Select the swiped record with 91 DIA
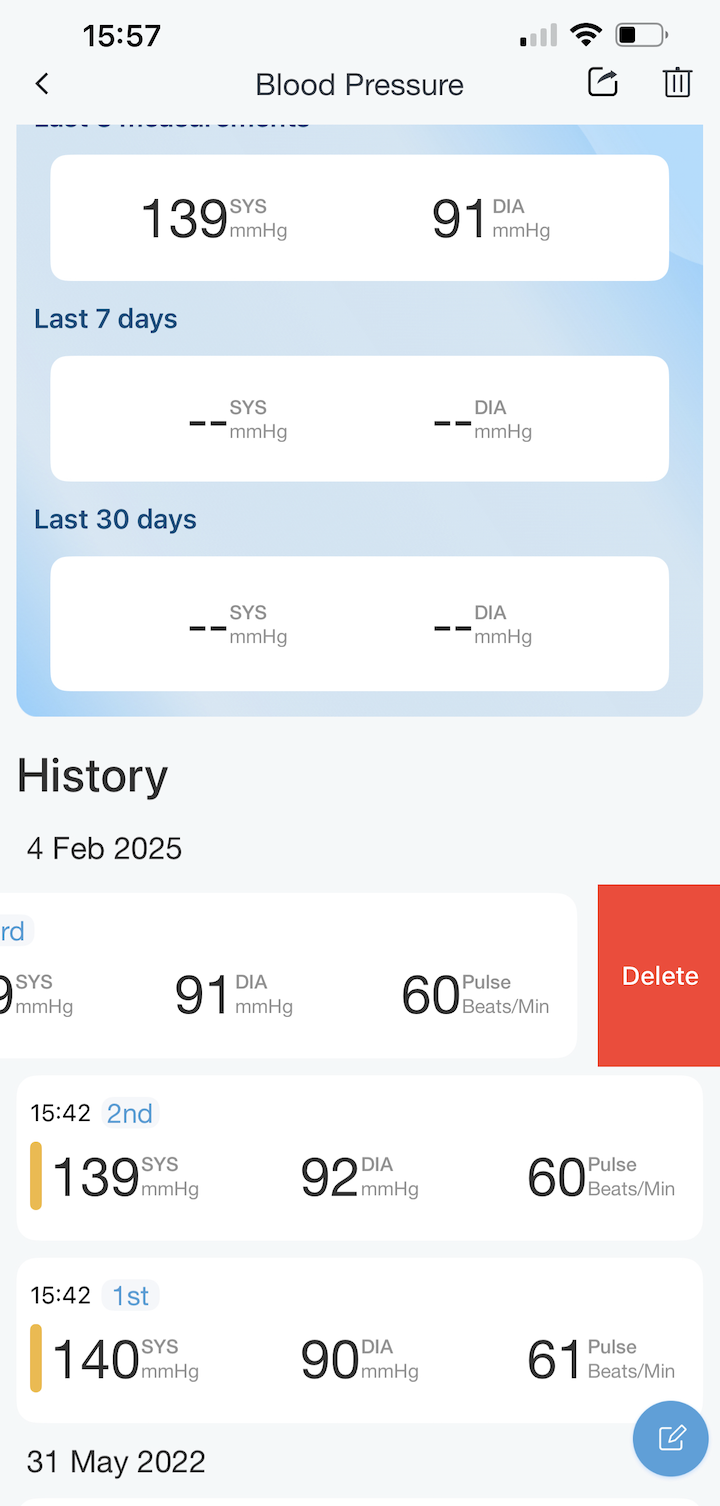Screen dimensions: 720x1506 (x=288, y=976)
